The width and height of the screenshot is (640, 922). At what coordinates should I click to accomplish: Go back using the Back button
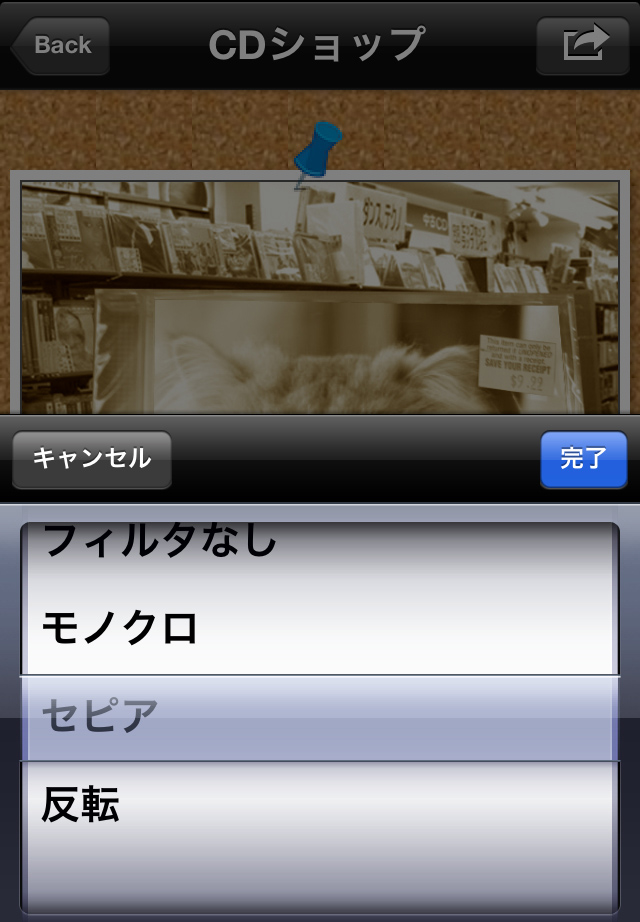(60, 46)
